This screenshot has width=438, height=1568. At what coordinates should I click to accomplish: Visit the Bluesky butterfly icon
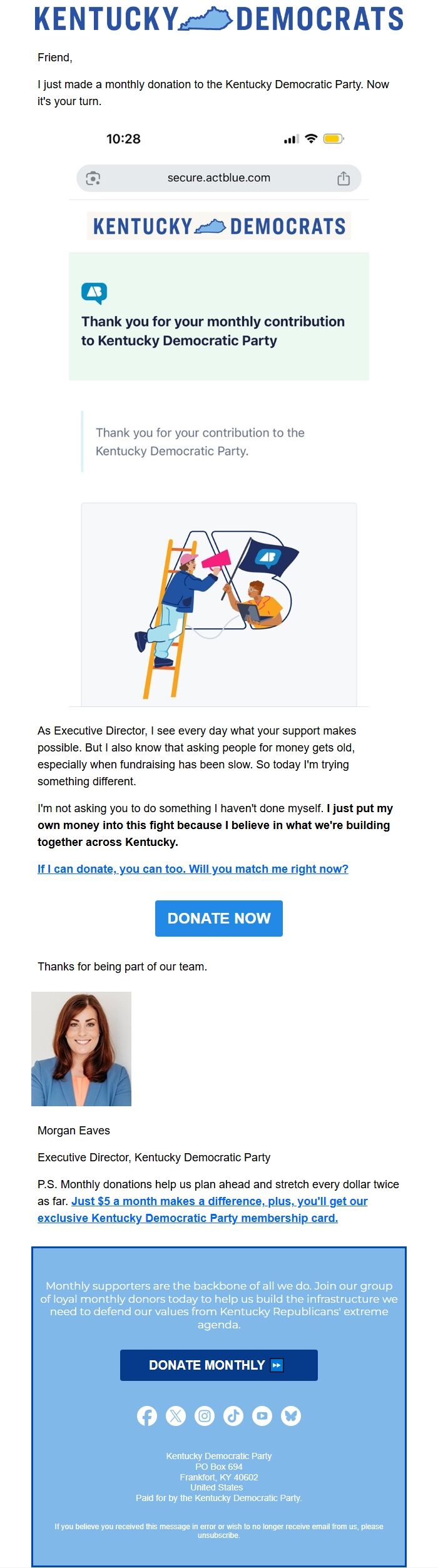(x=291, y=1416)
